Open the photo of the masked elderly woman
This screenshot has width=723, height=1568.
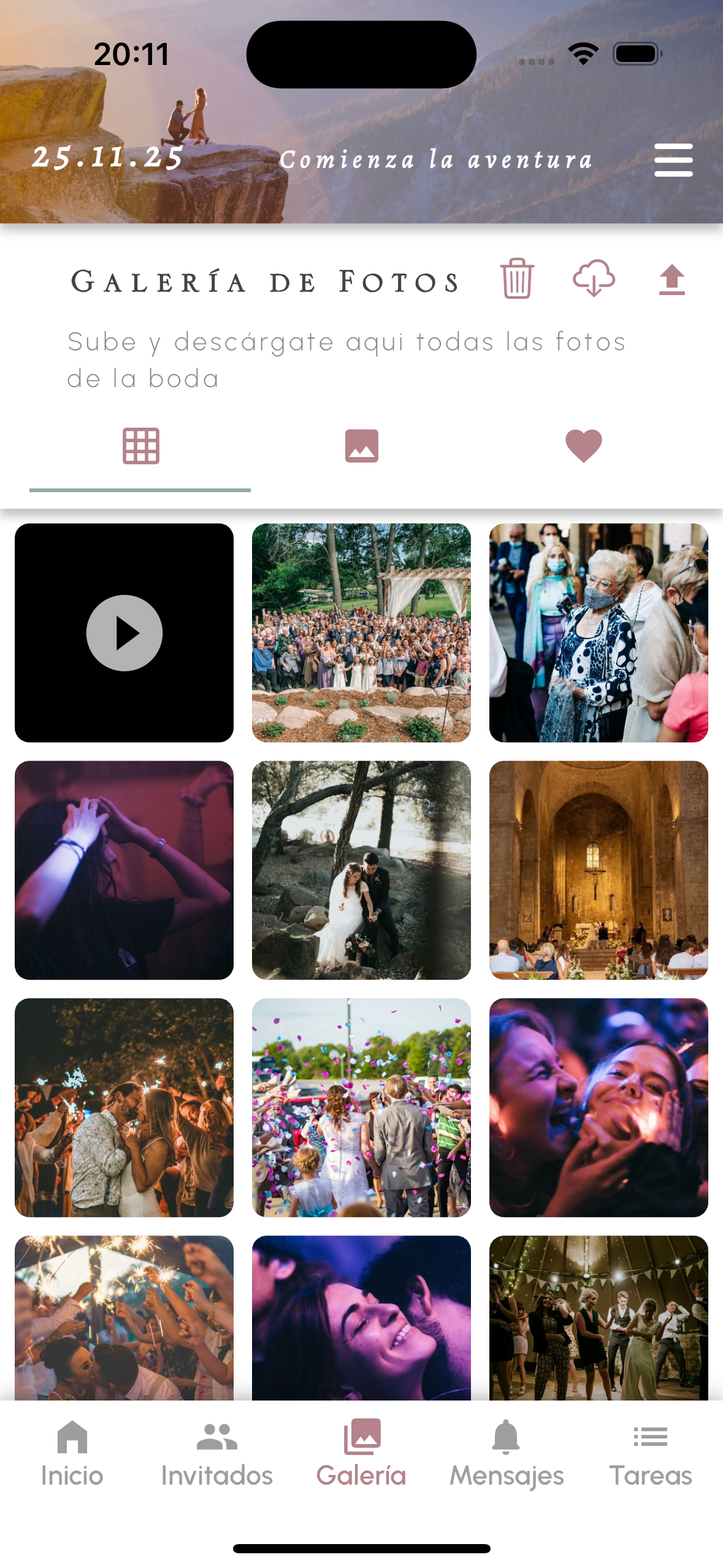tap(598, 632)
